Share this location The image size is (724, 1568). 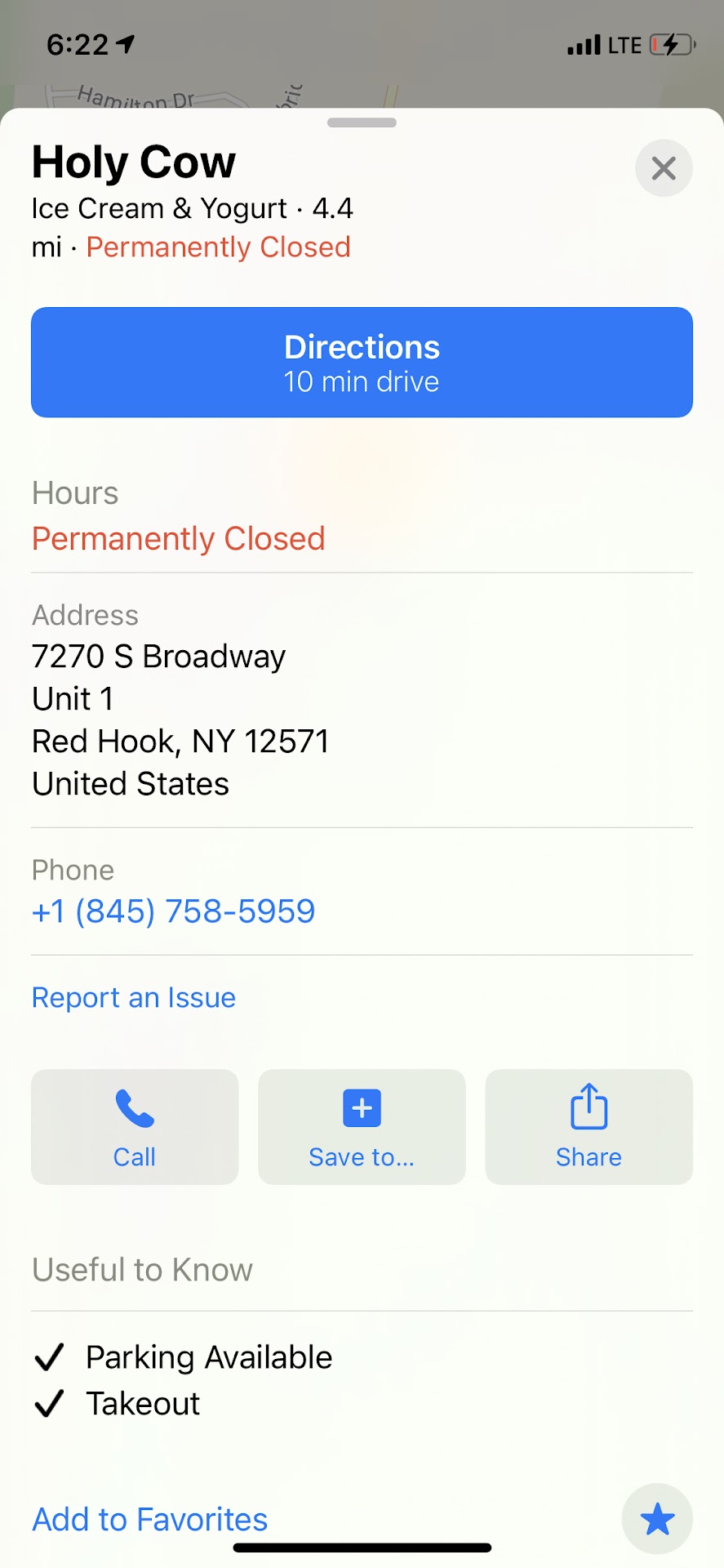tap(589, 1127)
